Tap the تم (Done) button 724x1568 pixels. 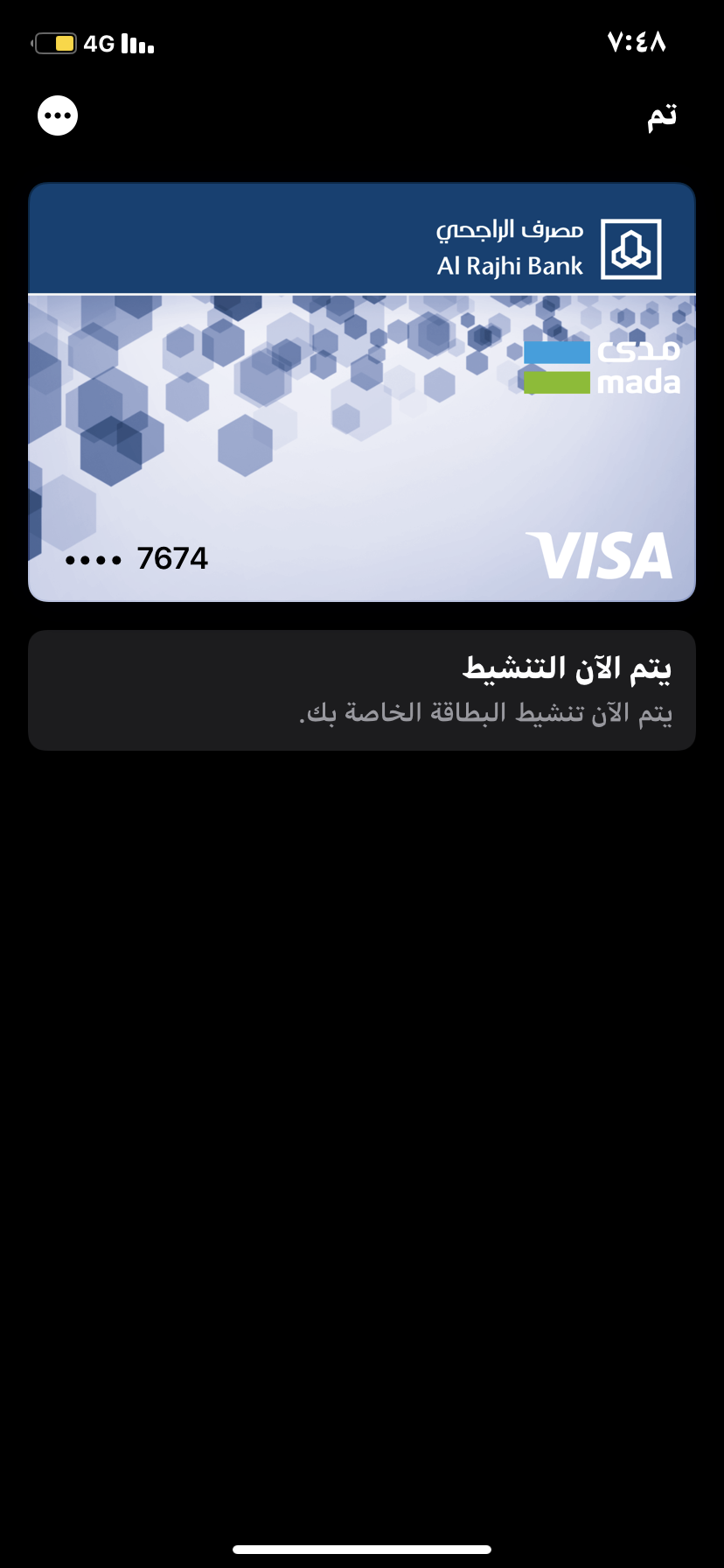662,116
